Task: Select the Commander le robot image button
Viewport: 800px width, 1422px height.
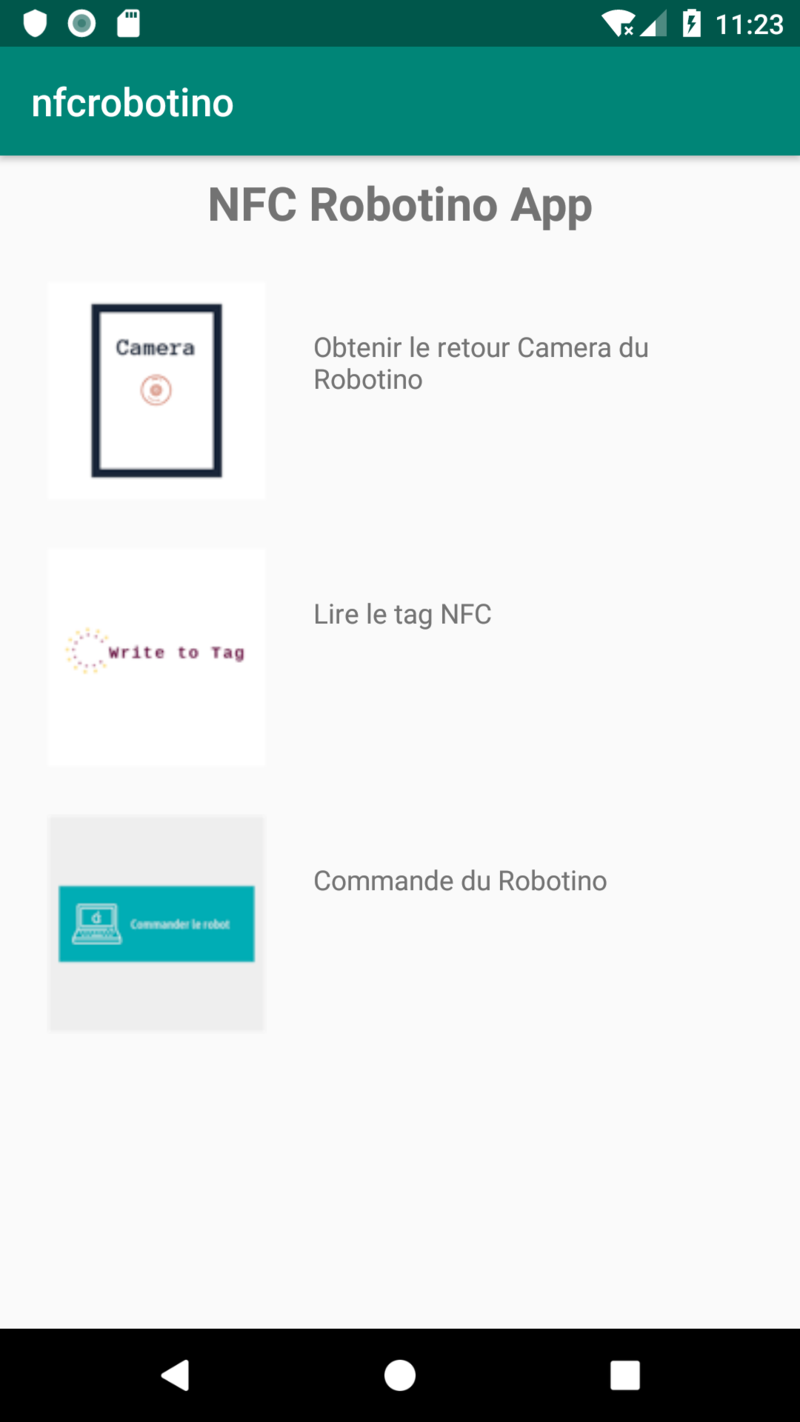Action: [x=156, y=923]
